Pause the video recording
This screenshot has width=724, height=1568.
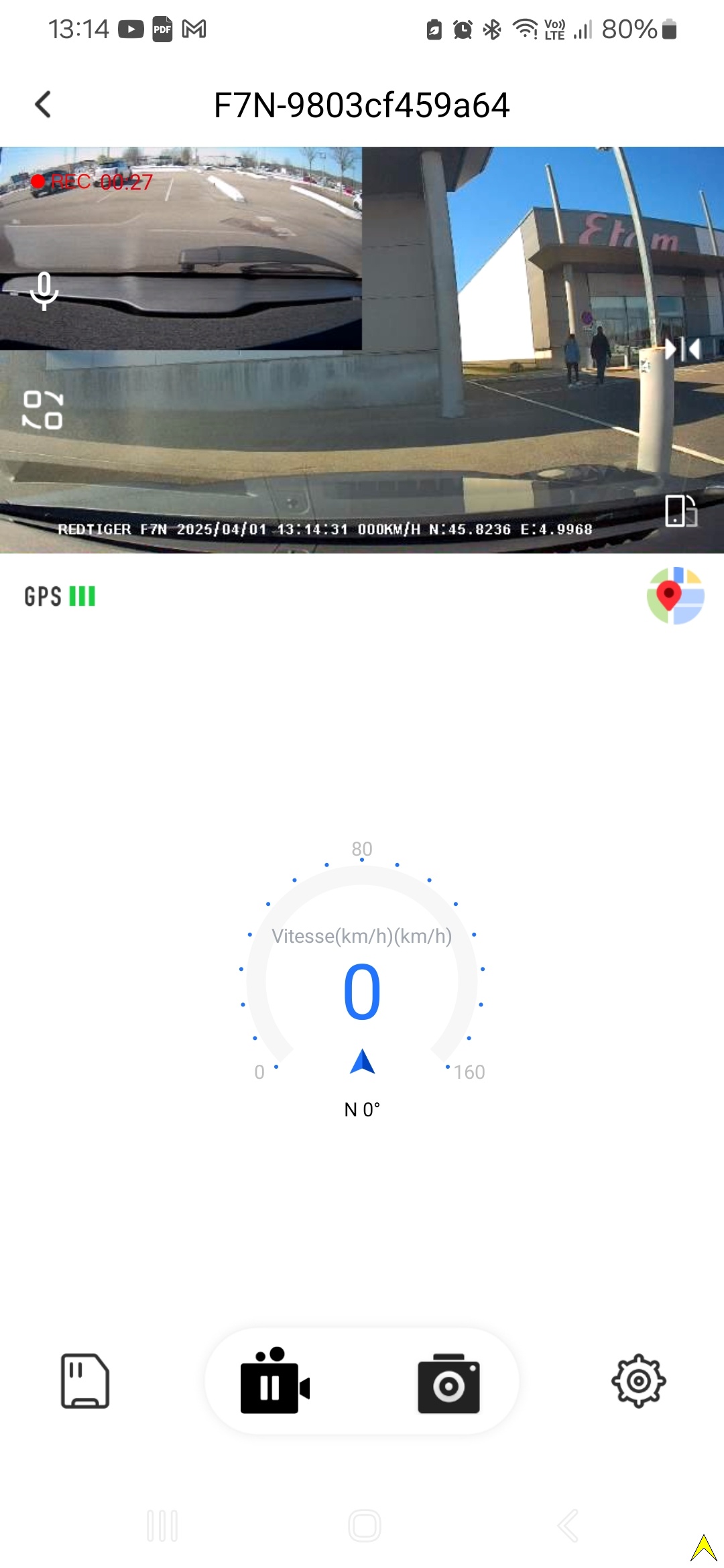tap(275, 1380)
